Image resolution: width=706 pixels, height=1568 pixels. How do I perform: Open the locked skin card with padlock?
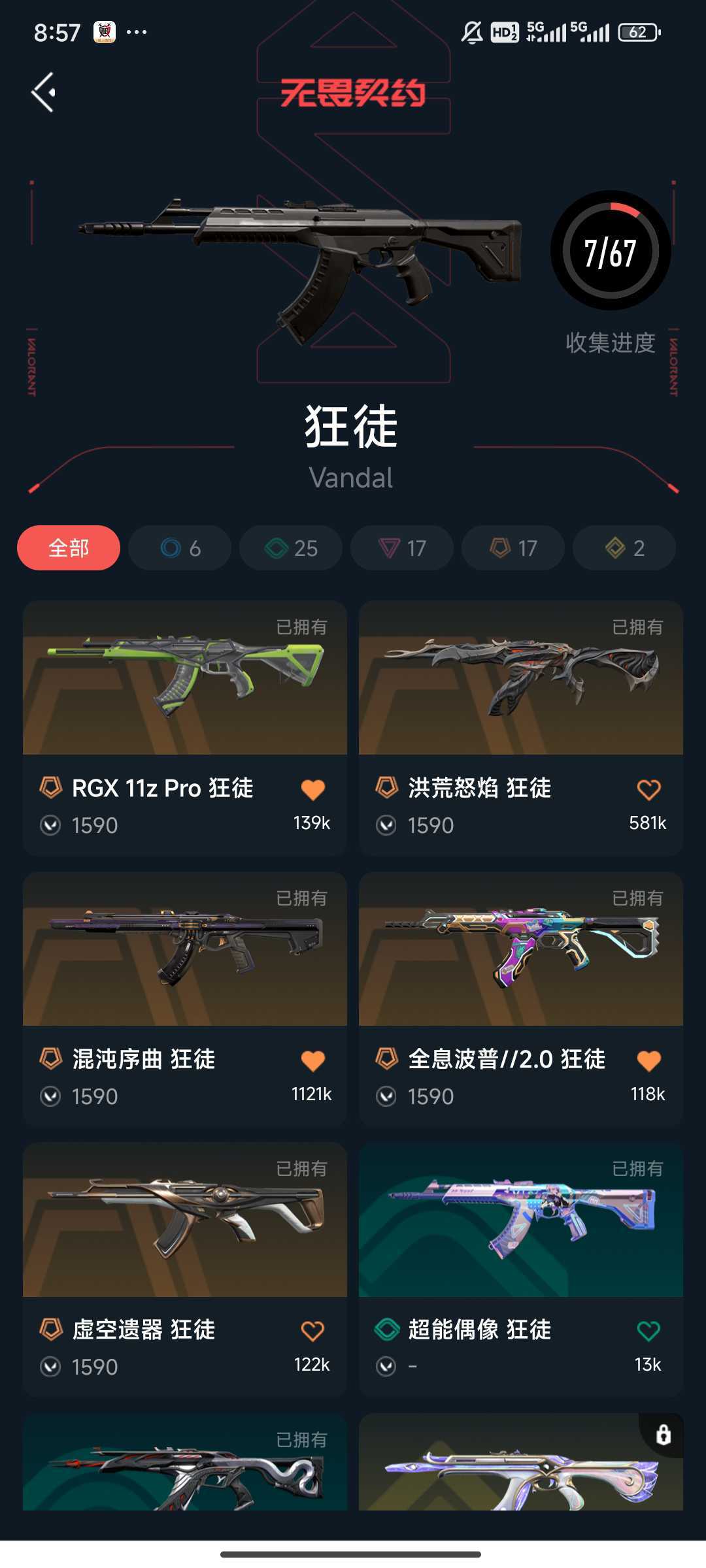click(x=521, y=1462)
